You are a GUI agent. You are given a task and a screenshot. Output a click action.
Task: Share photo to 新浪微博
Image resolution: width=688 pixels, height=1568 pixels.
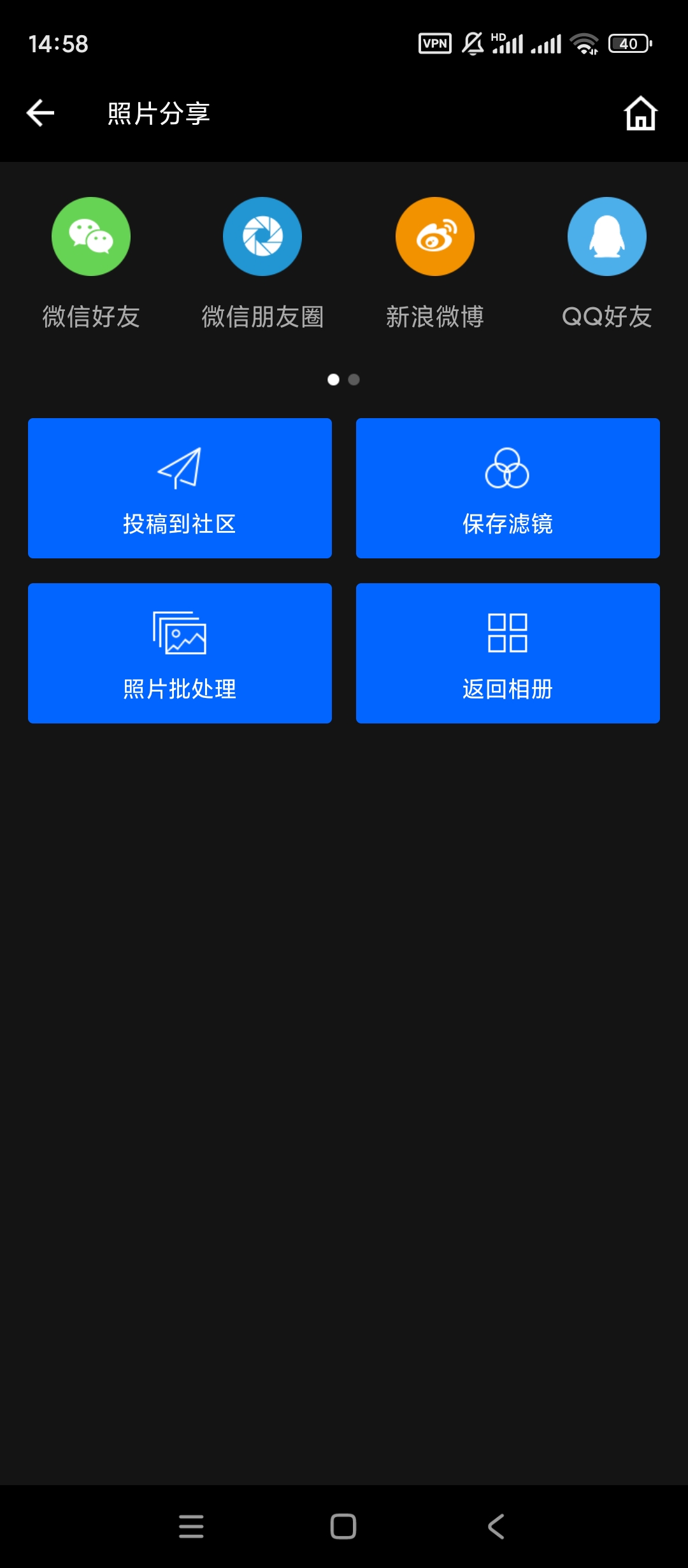pos(435,237)
